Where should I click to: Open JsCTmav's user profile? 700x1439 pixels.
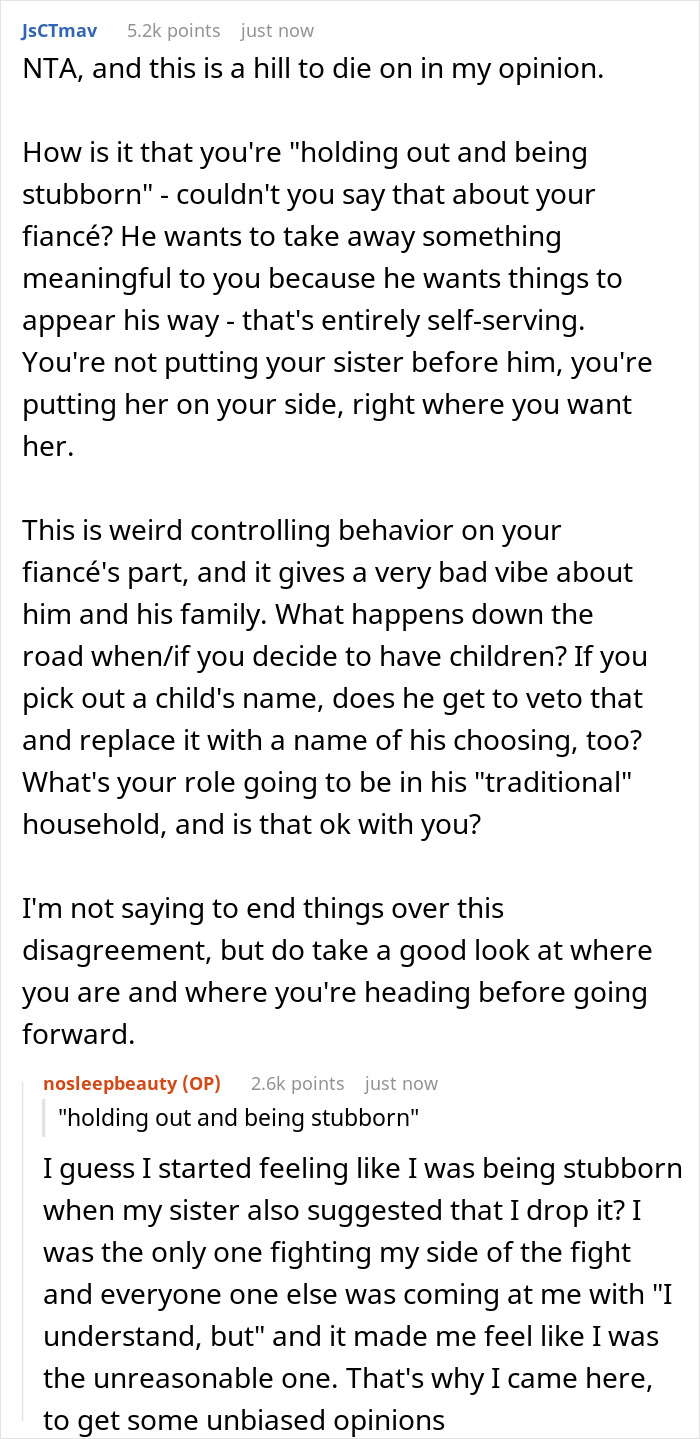coord(58,31)
